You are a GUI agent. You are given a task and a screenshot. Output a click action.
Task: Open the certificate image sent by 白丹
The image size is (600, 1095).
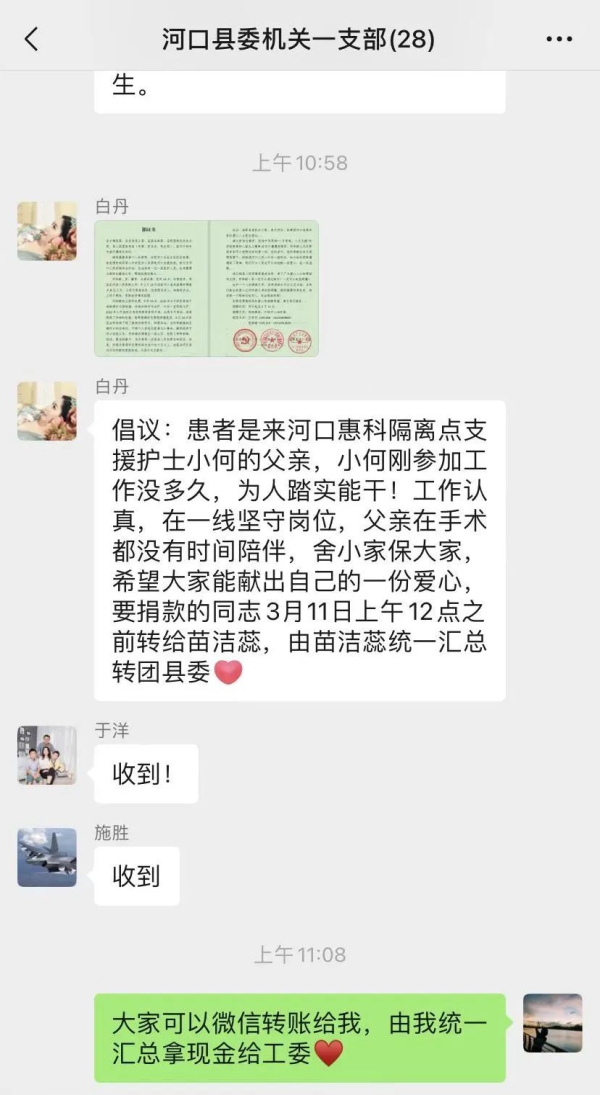(x=206, y=288)
